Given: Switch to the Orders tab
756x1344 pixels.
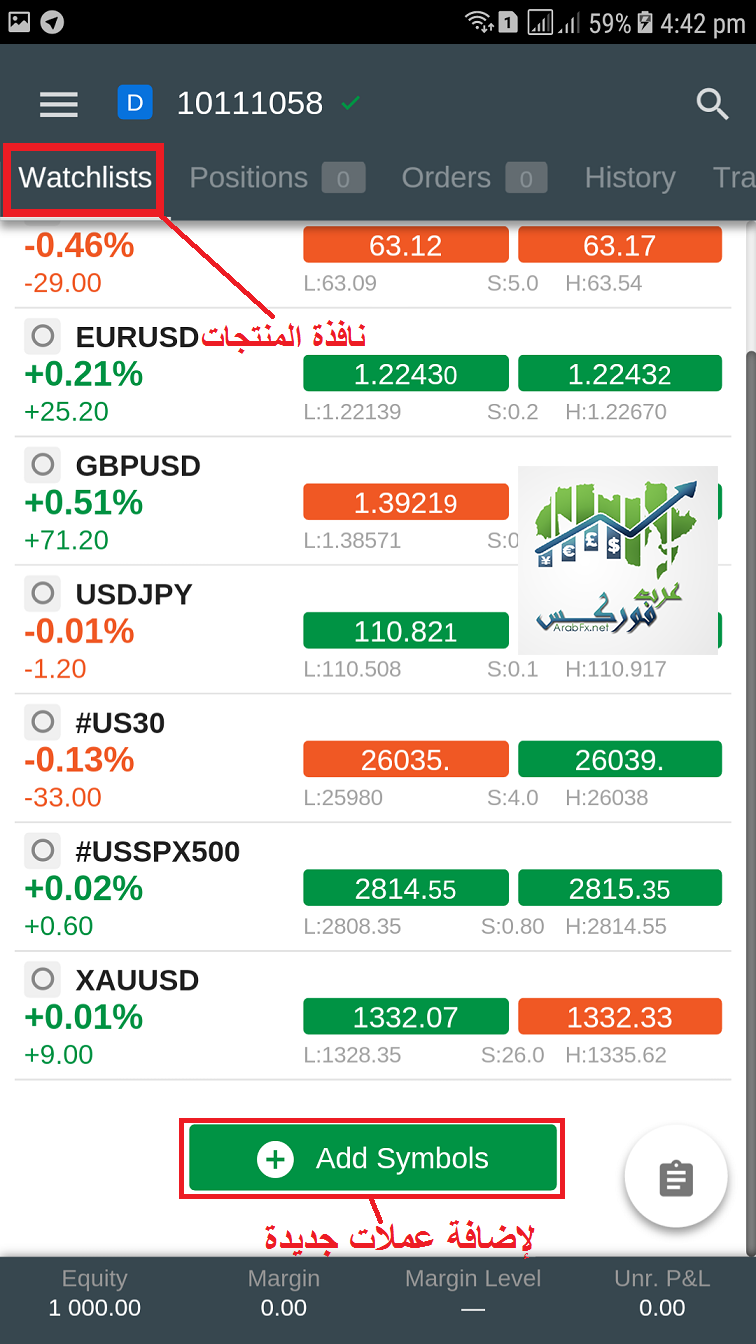Looking at the screenshot, I should 474,178.
